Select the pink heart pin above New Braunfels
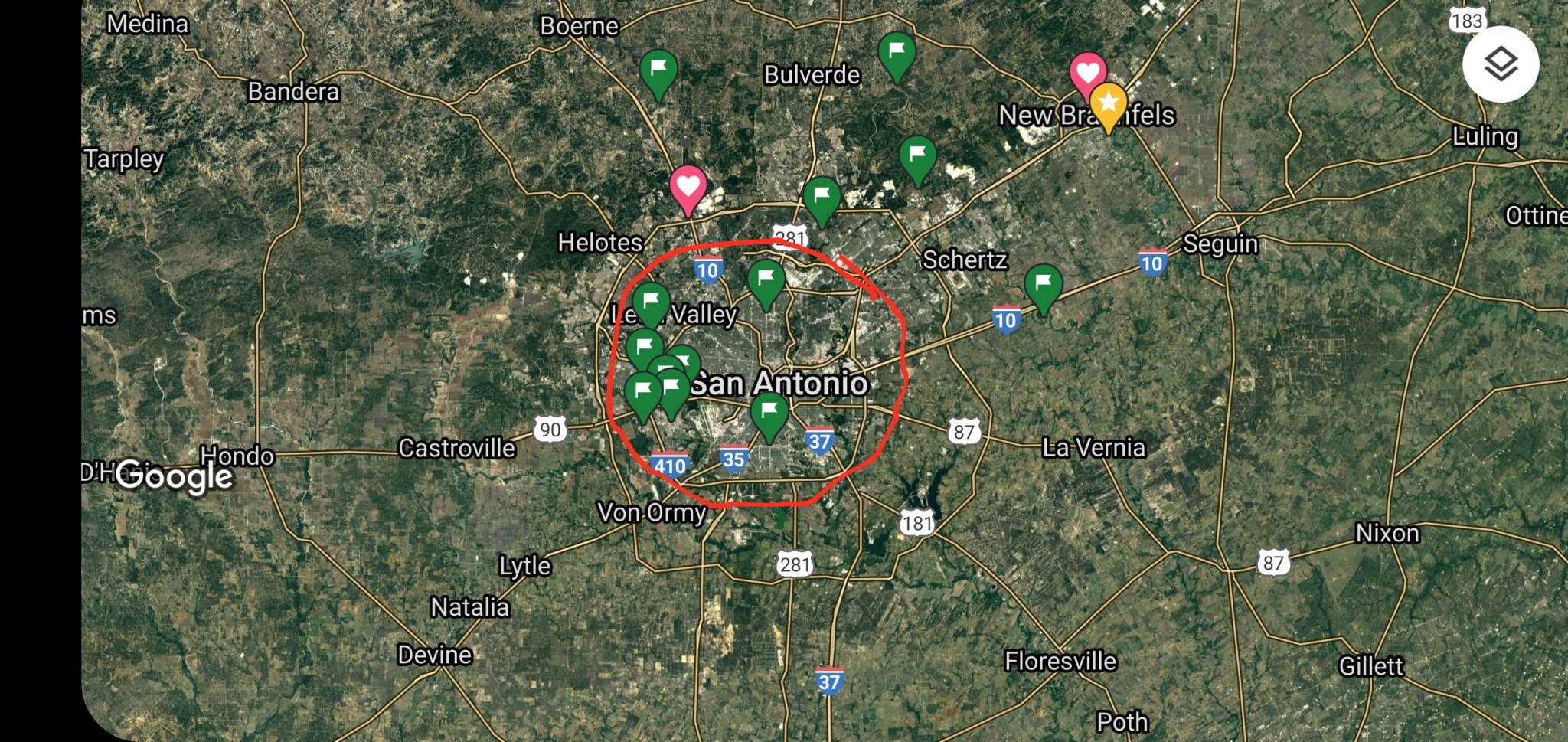The height and width of the screenshot is (742, 1568). point(1086,72)
